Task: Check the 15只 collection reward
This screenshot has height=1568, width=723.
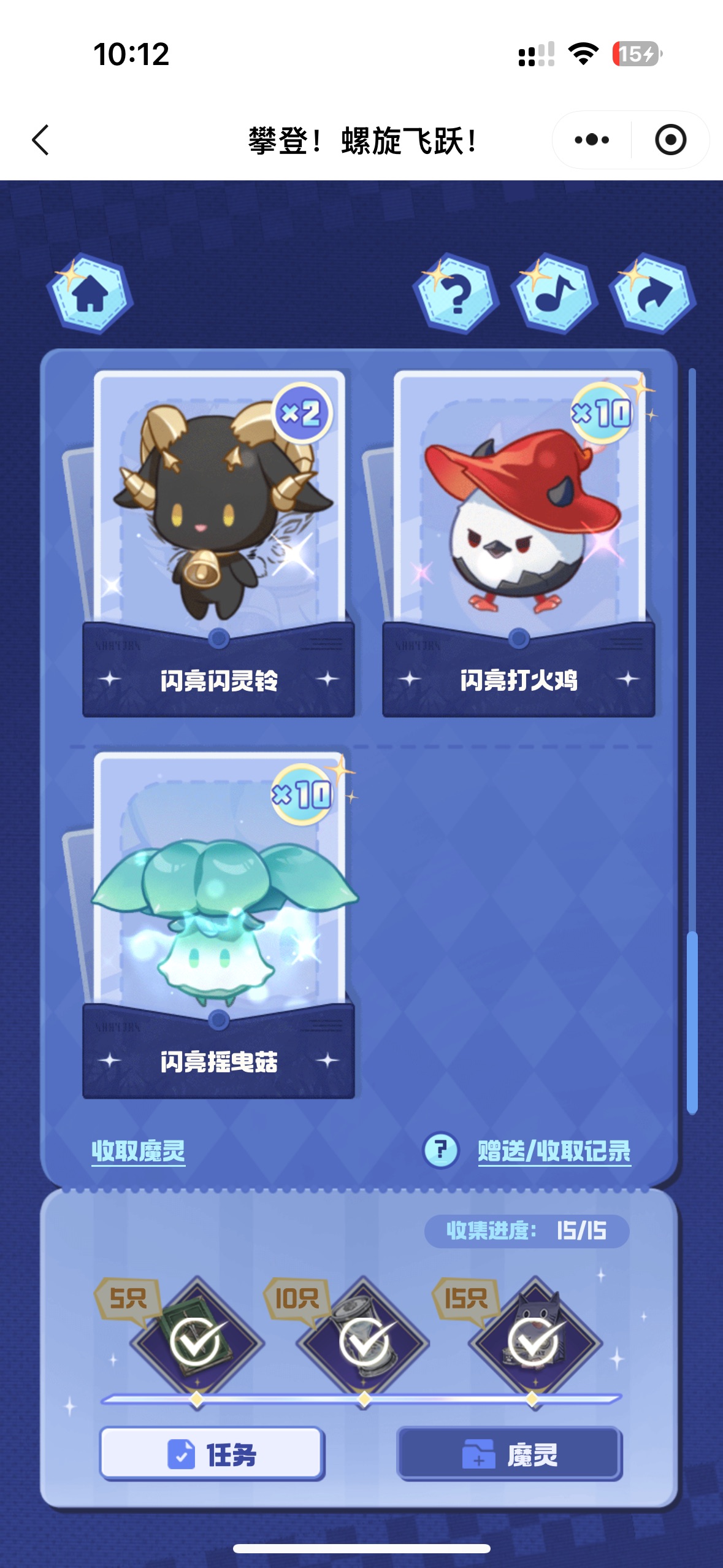Action: [x=533, y=1341]
